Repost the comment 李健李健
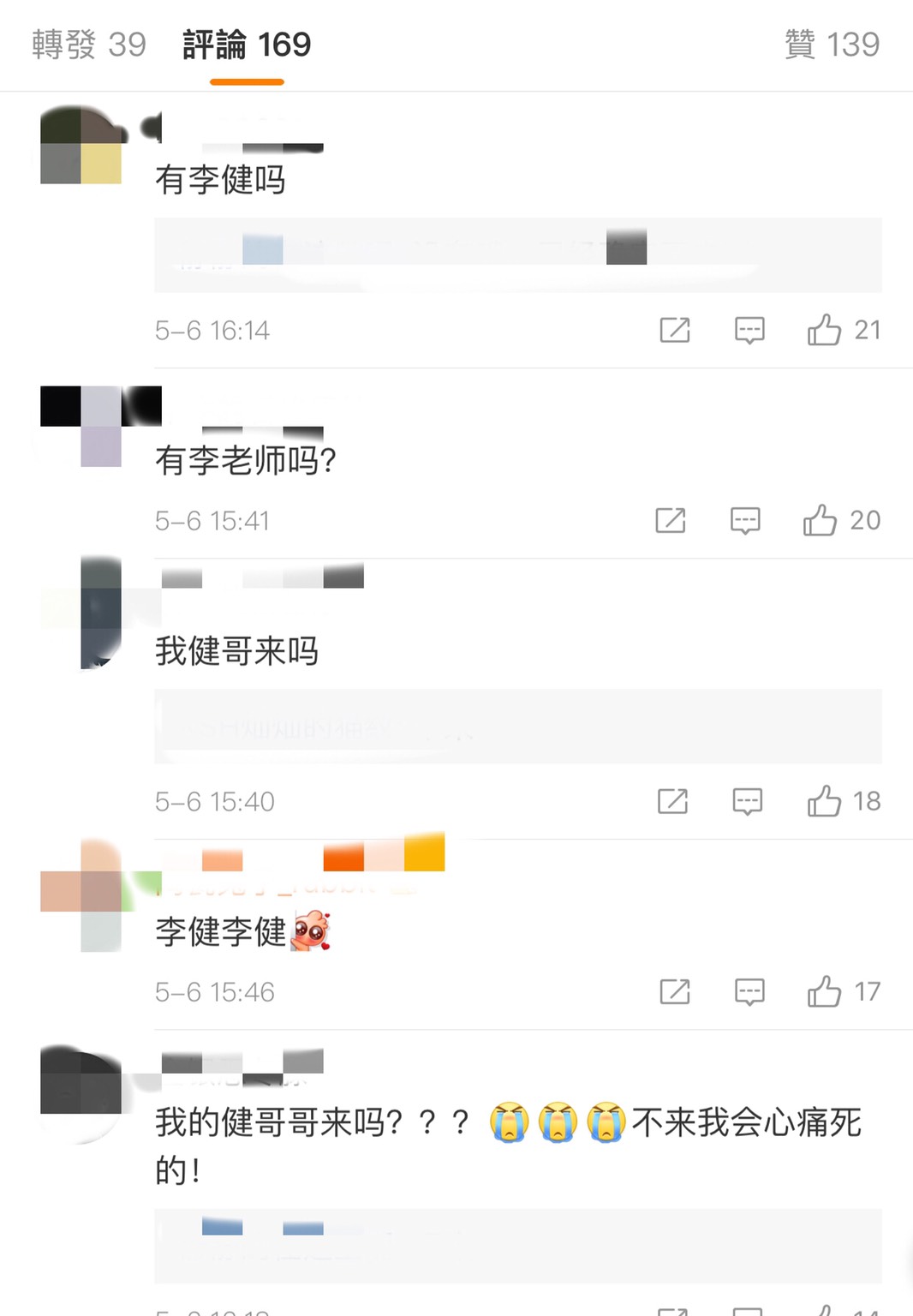913x1316 pixels. 675,991
